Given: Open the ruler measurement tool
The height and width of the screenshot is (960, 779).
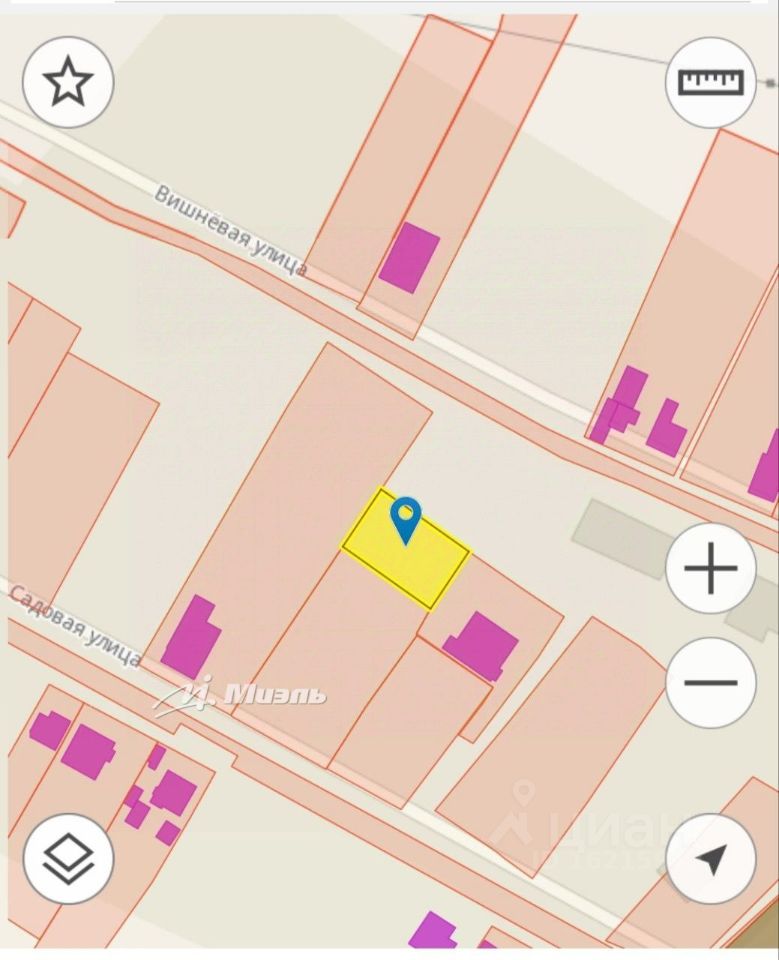Looking at the screenshot, I should [711, 82].
